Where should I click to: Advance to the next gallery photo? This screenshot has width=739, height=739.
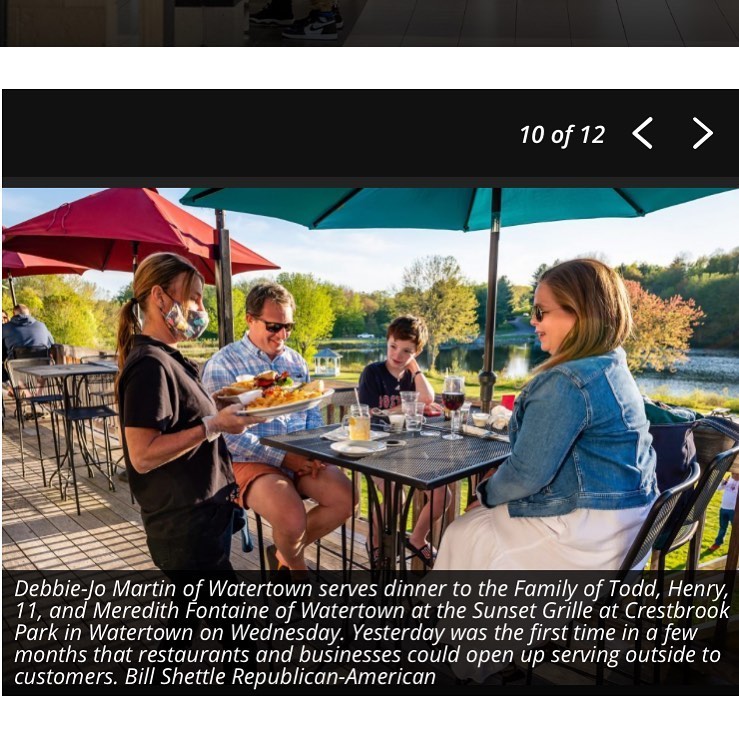[x=703, y=133]
